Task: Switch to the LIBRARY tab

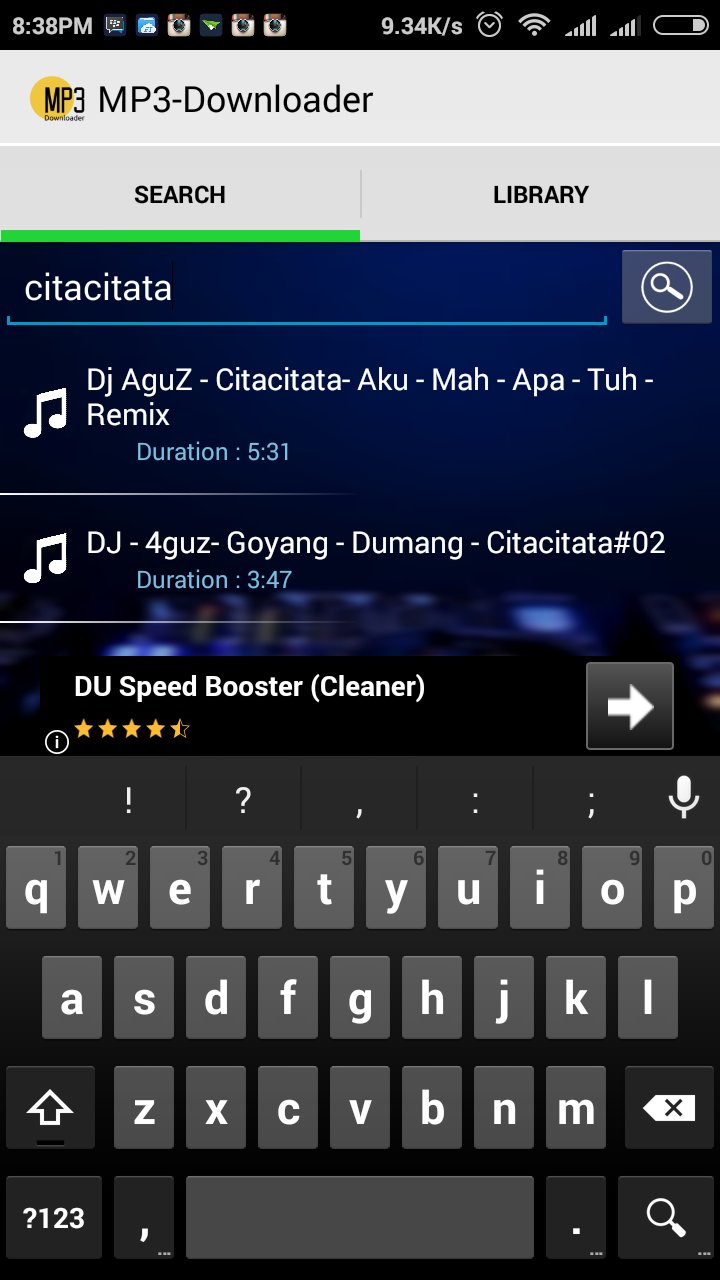Action: 540,194
